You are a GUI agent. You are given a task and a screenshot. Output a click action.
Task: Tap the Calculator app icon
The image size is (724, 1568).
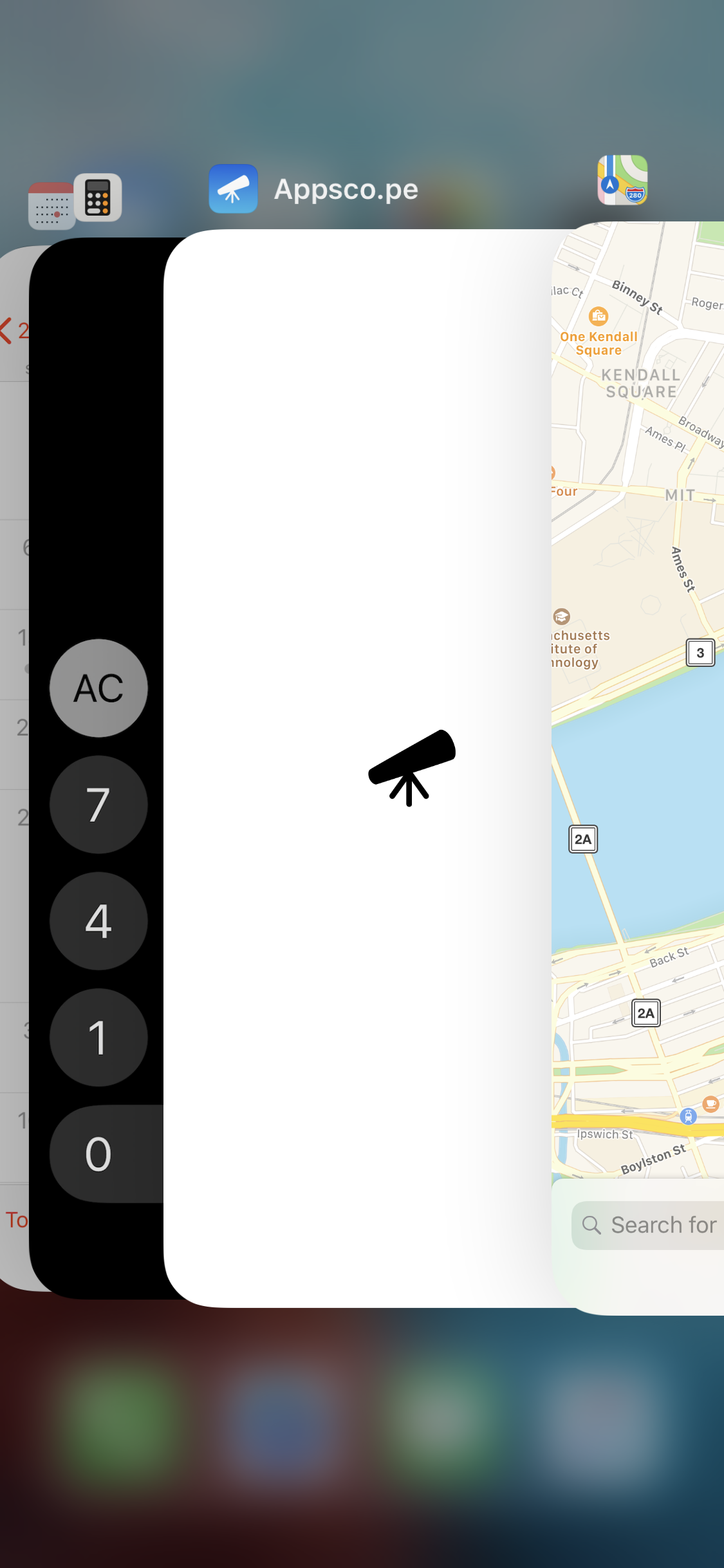98,197
